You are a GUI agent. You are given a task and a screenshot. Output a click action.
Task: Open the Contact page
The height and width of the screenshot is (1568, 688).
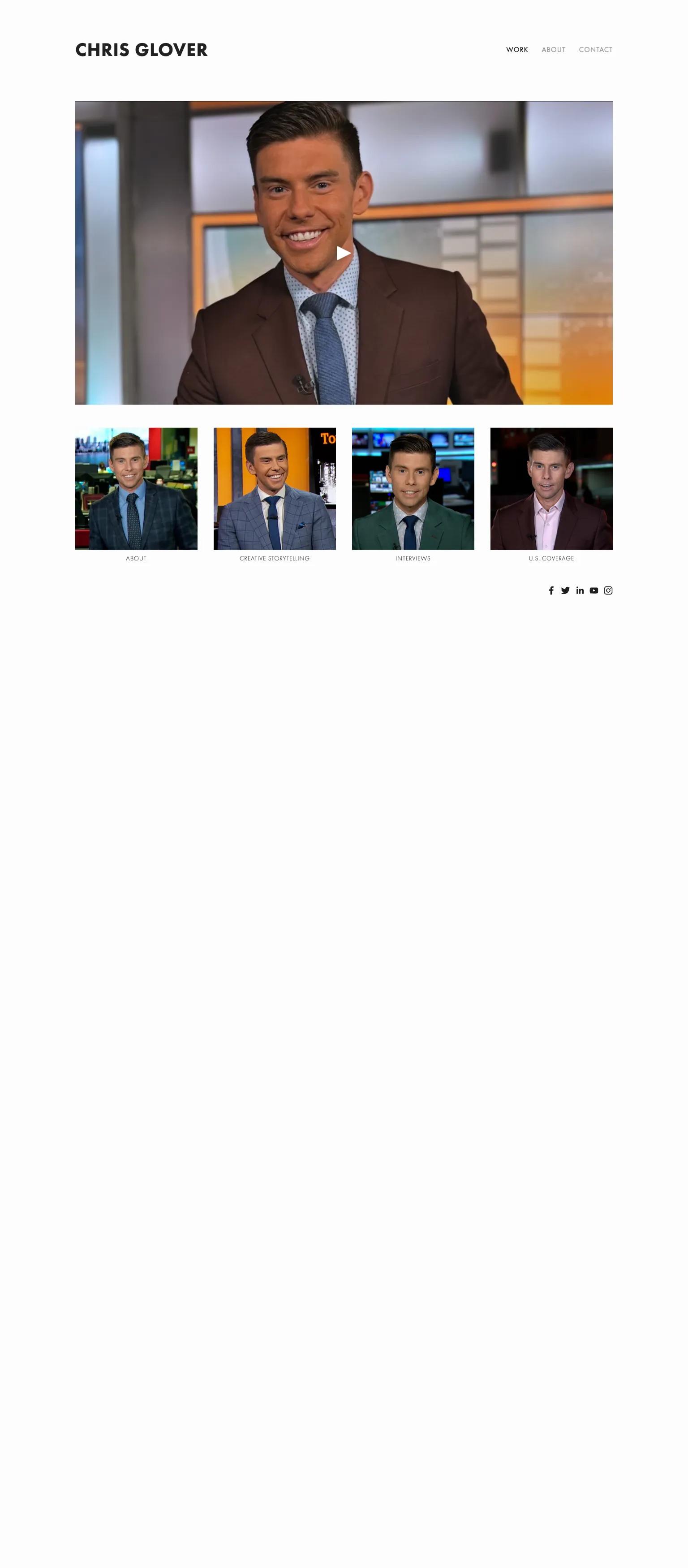coord(595,49)
